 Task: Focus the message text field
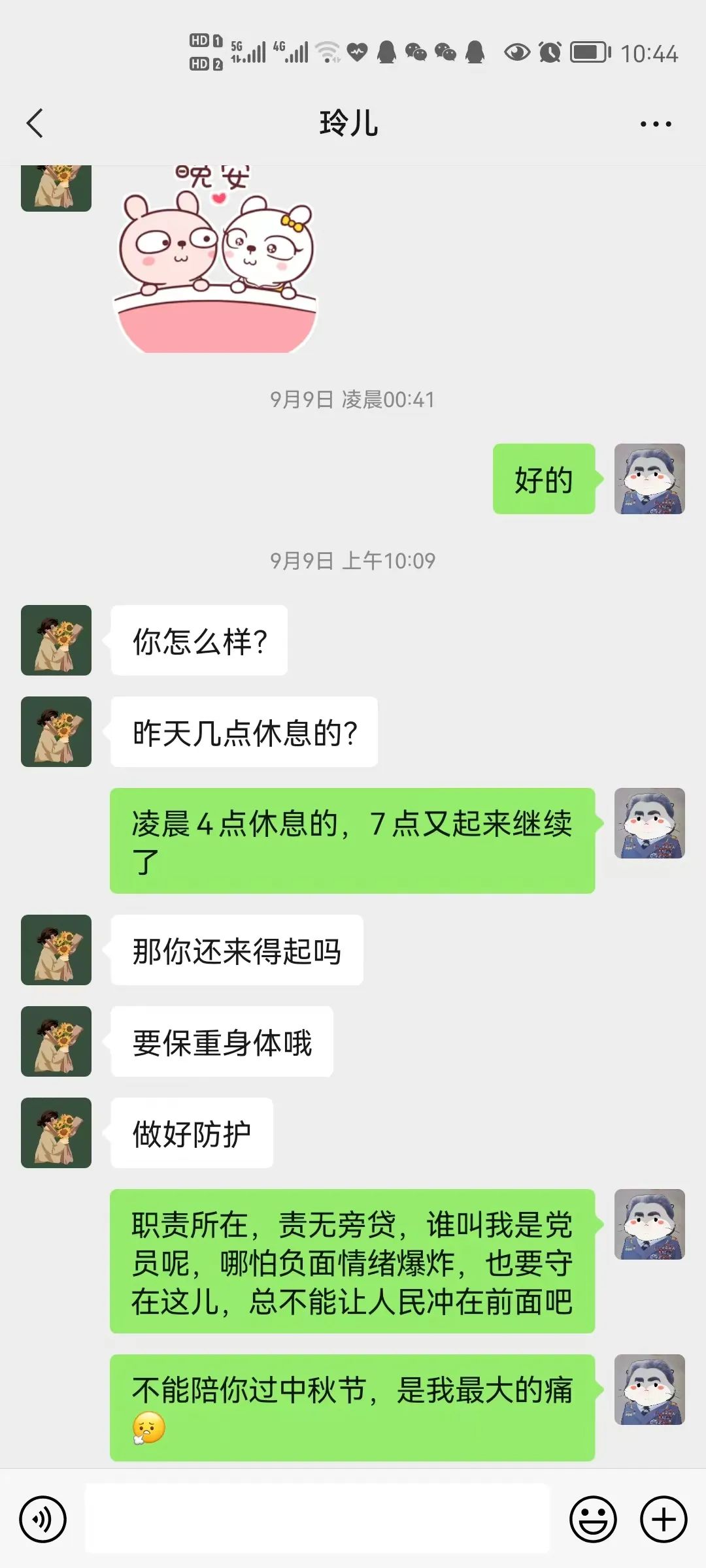[318, 1518]
